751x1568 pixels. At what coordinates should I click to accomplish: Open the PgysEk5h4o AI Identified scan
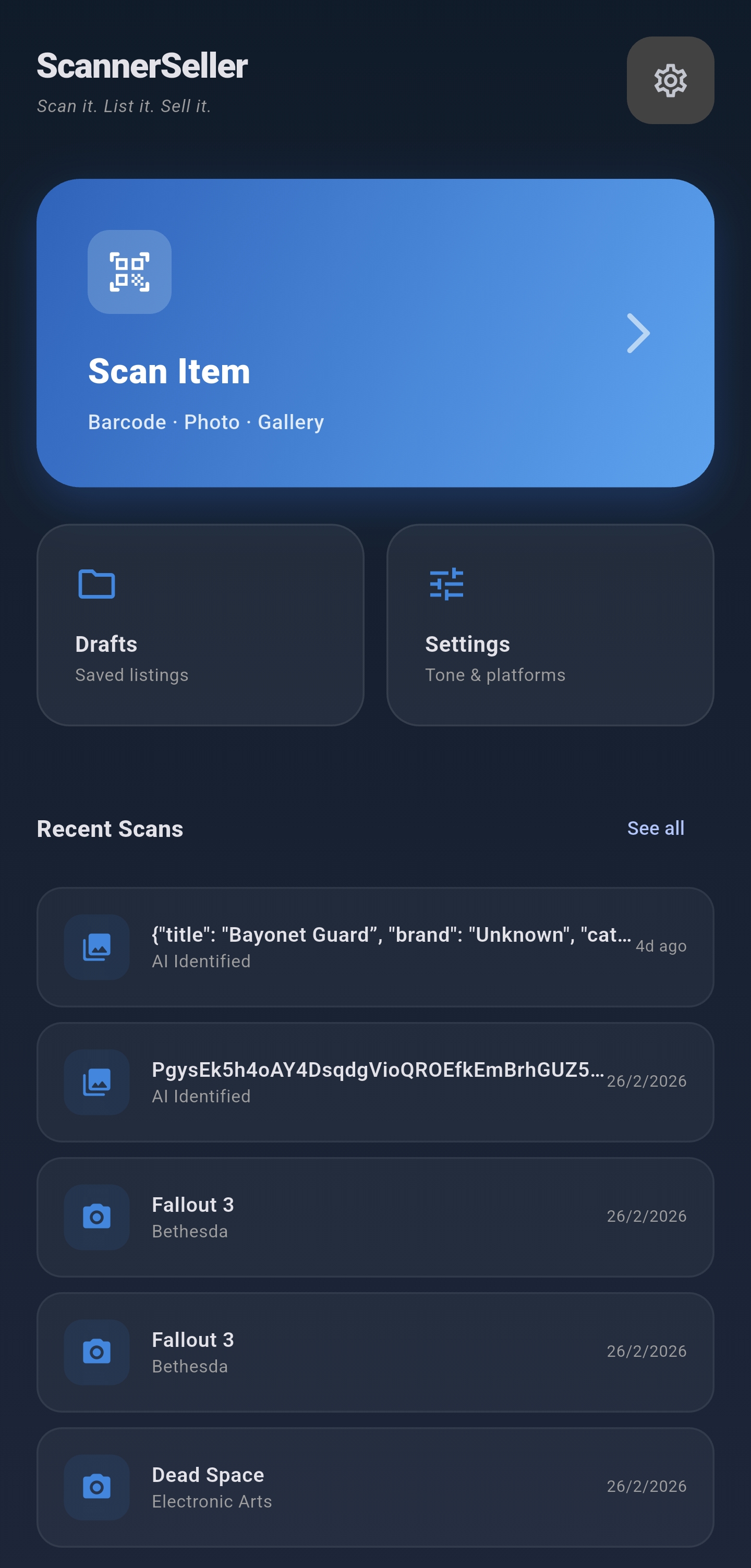click(375, 1082)
